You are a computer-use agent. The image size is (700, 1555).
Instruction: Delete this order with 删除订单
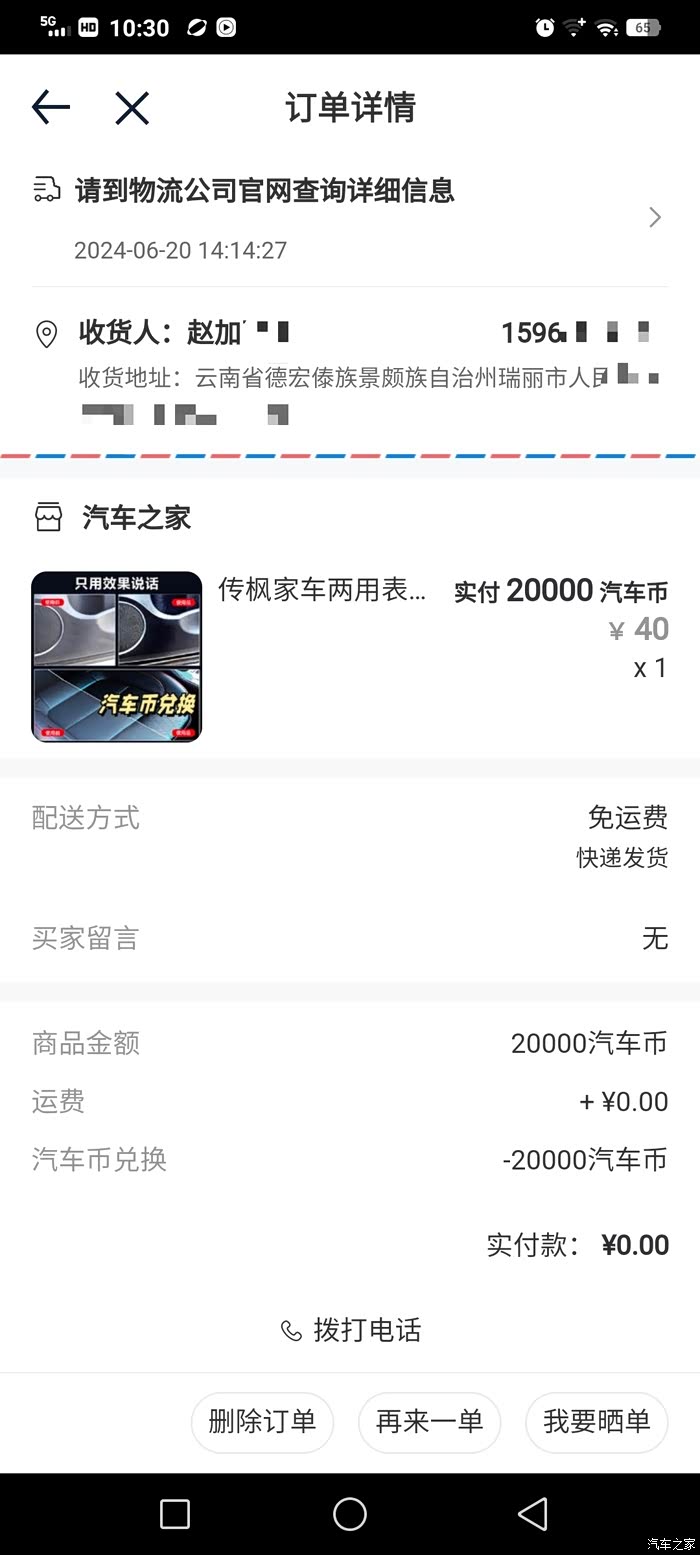262,1421
